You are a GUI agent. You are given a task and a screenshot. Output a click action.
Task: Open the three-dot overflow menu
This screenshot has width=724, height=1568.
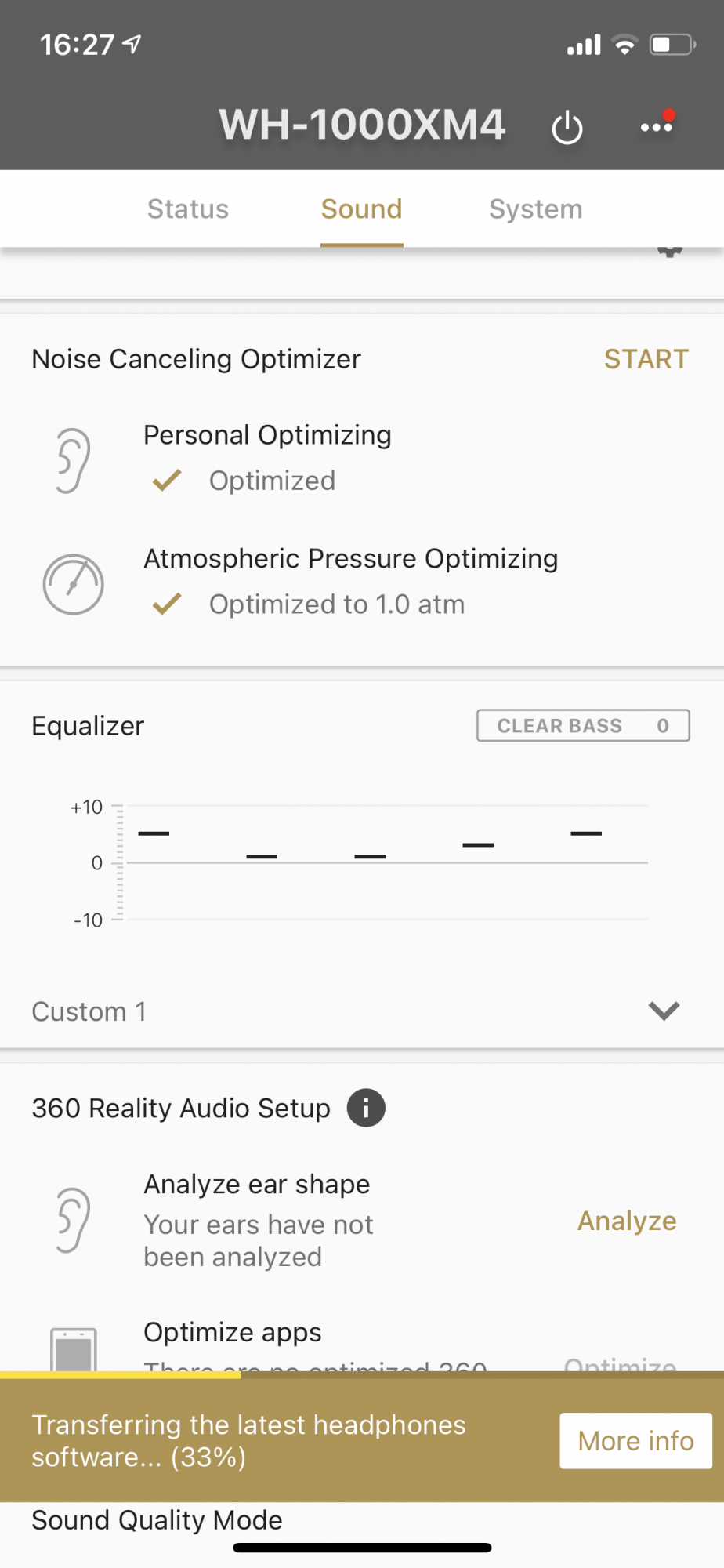(657, 126)
